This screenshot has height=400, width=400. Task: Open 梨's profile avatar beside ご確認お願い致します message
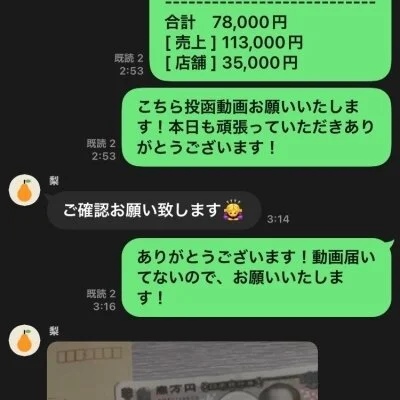tap(24, 190)
